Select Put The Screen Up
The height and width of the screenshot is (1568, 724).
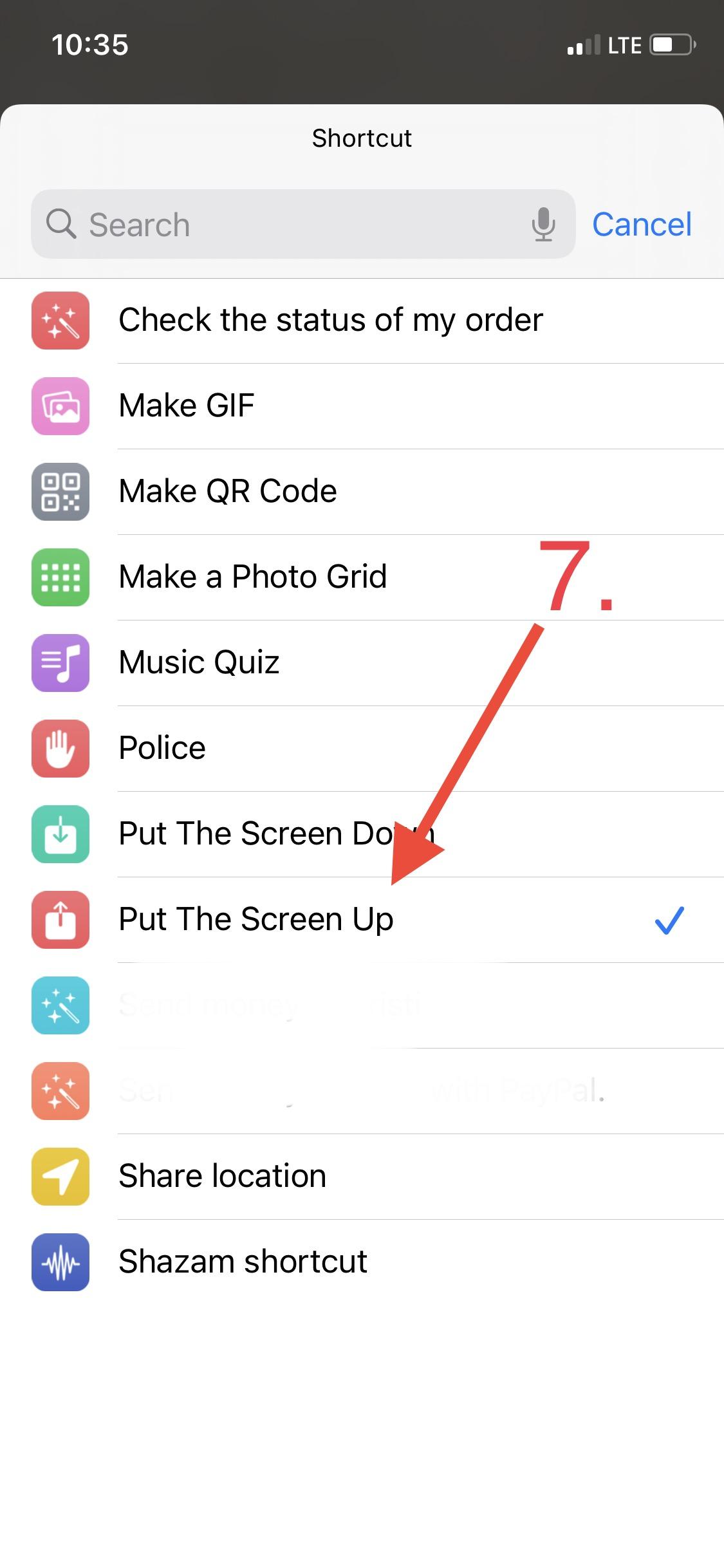pos(256,919)
